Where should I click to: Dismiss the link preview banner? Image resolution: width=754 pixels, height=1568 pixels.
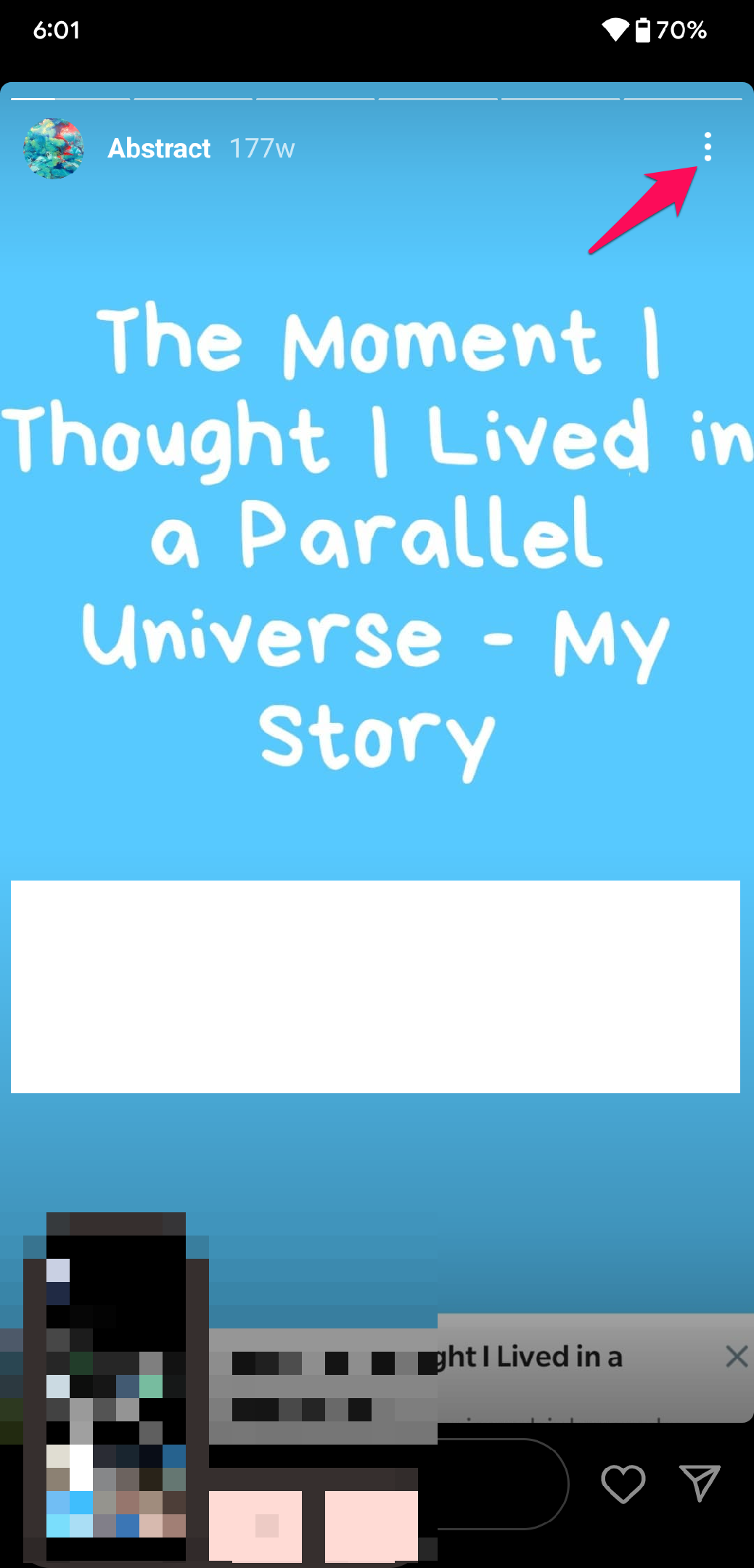click(x=736, y=1356)
